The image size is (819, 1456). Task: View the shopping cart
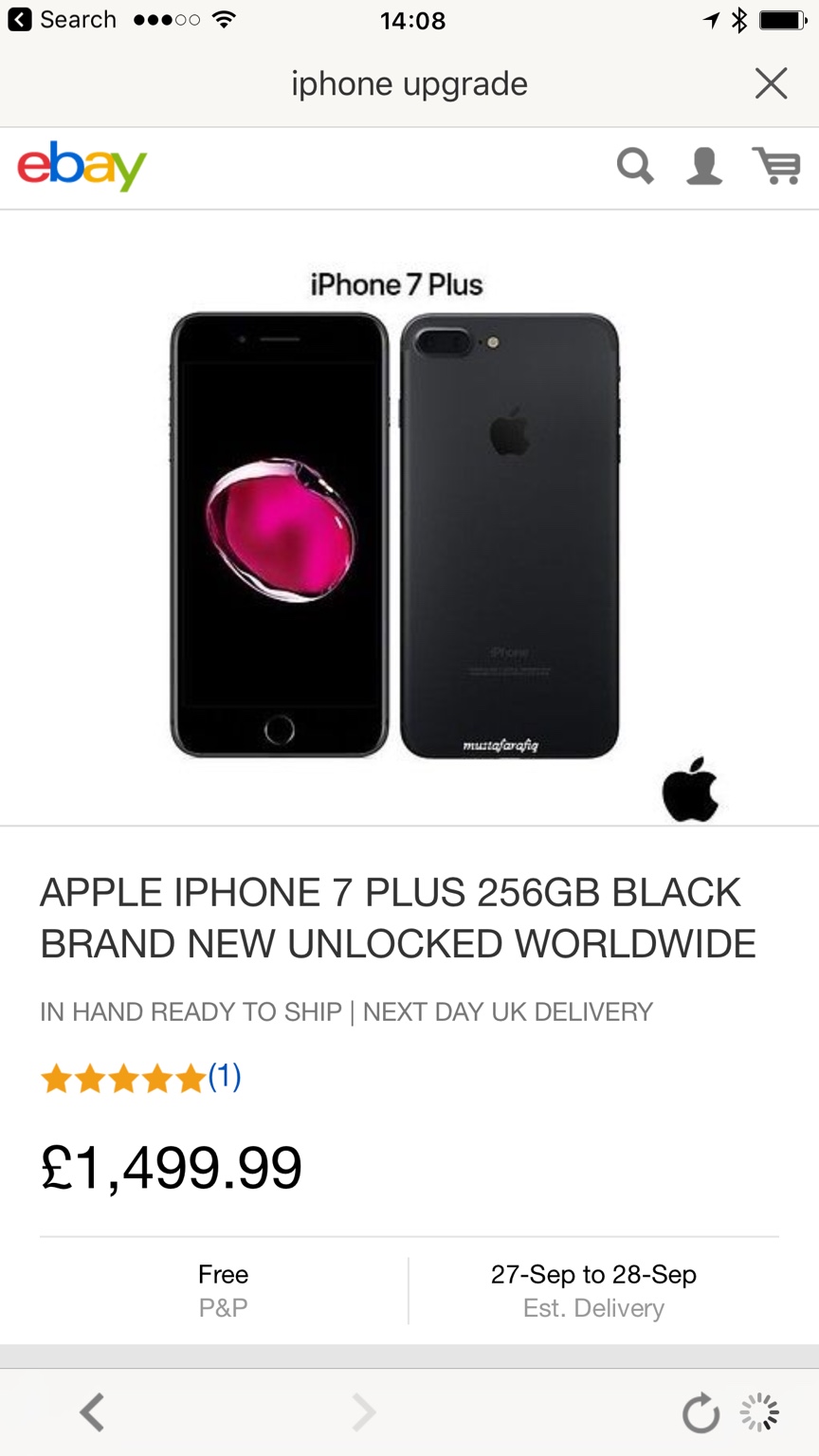coord(776,167)
